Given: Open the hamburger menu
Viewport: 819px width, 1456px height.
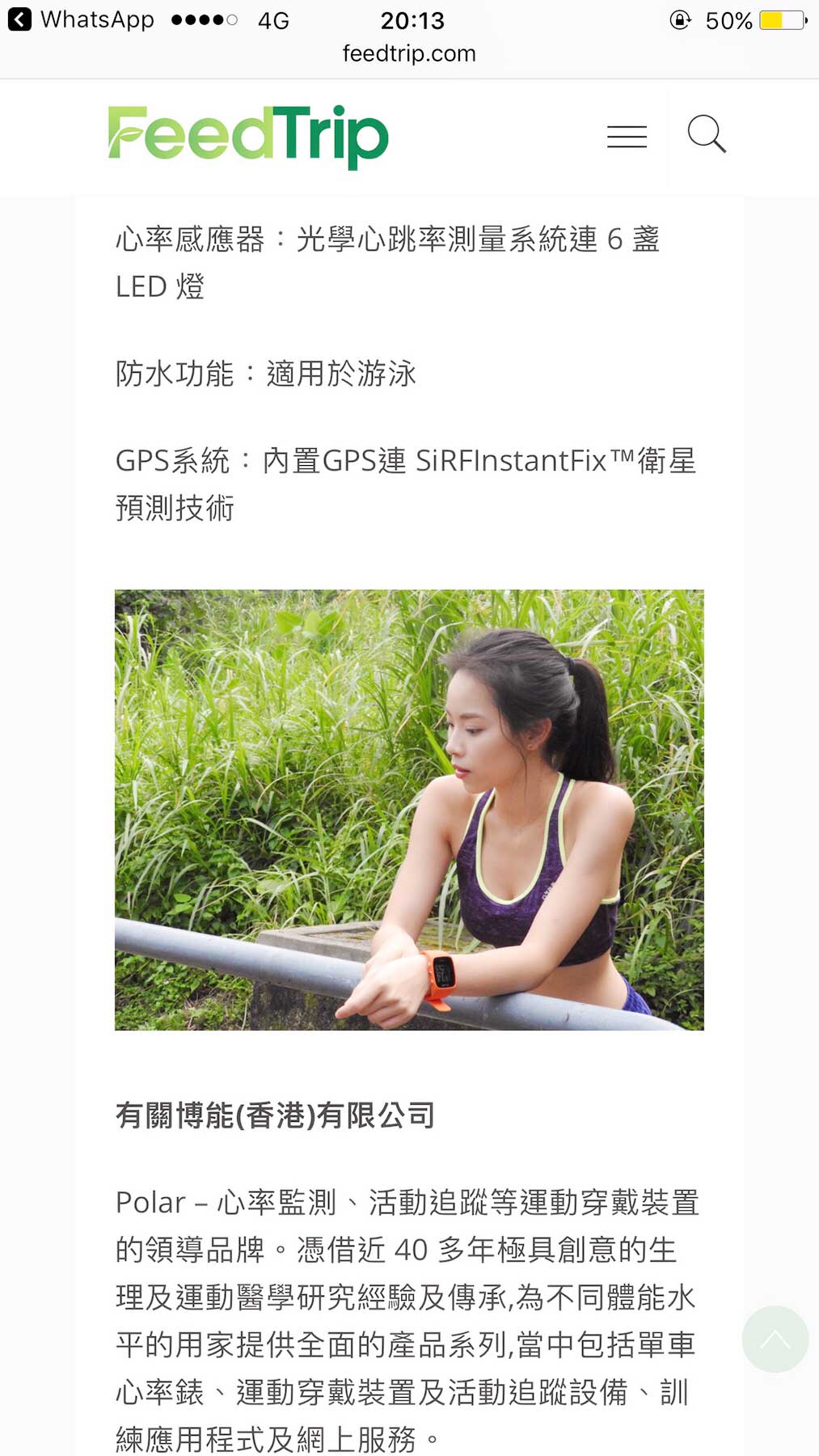Looking at the screenshot, I should coord(627,136).
